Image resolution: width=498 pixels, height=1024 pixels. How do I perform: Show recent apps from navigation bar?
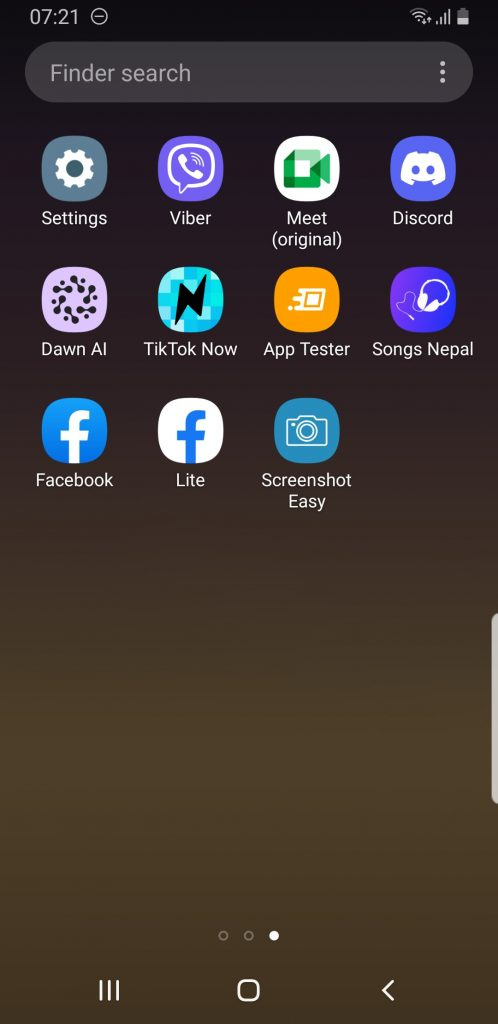coord(109,990)
